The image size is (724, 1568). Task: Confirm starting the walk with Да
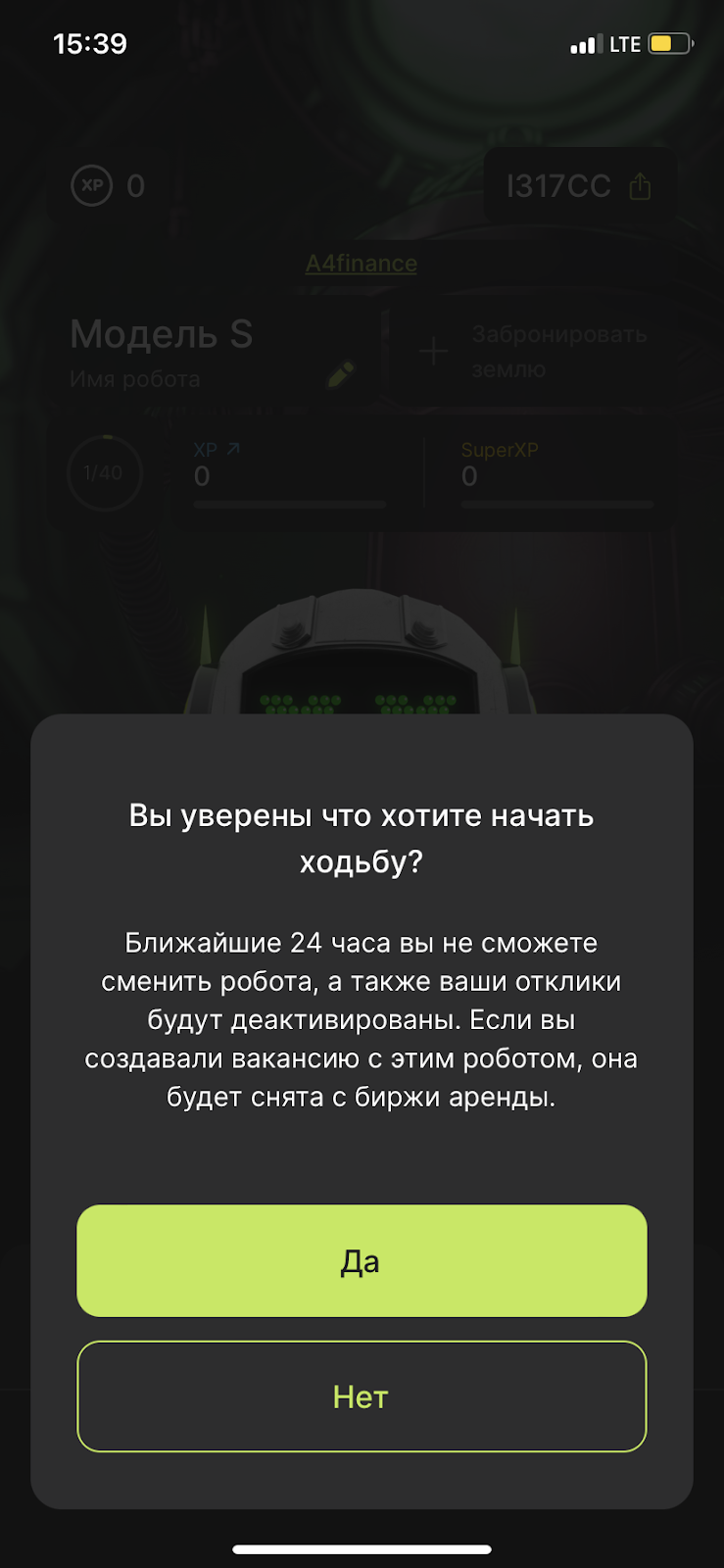[362, 1260]
